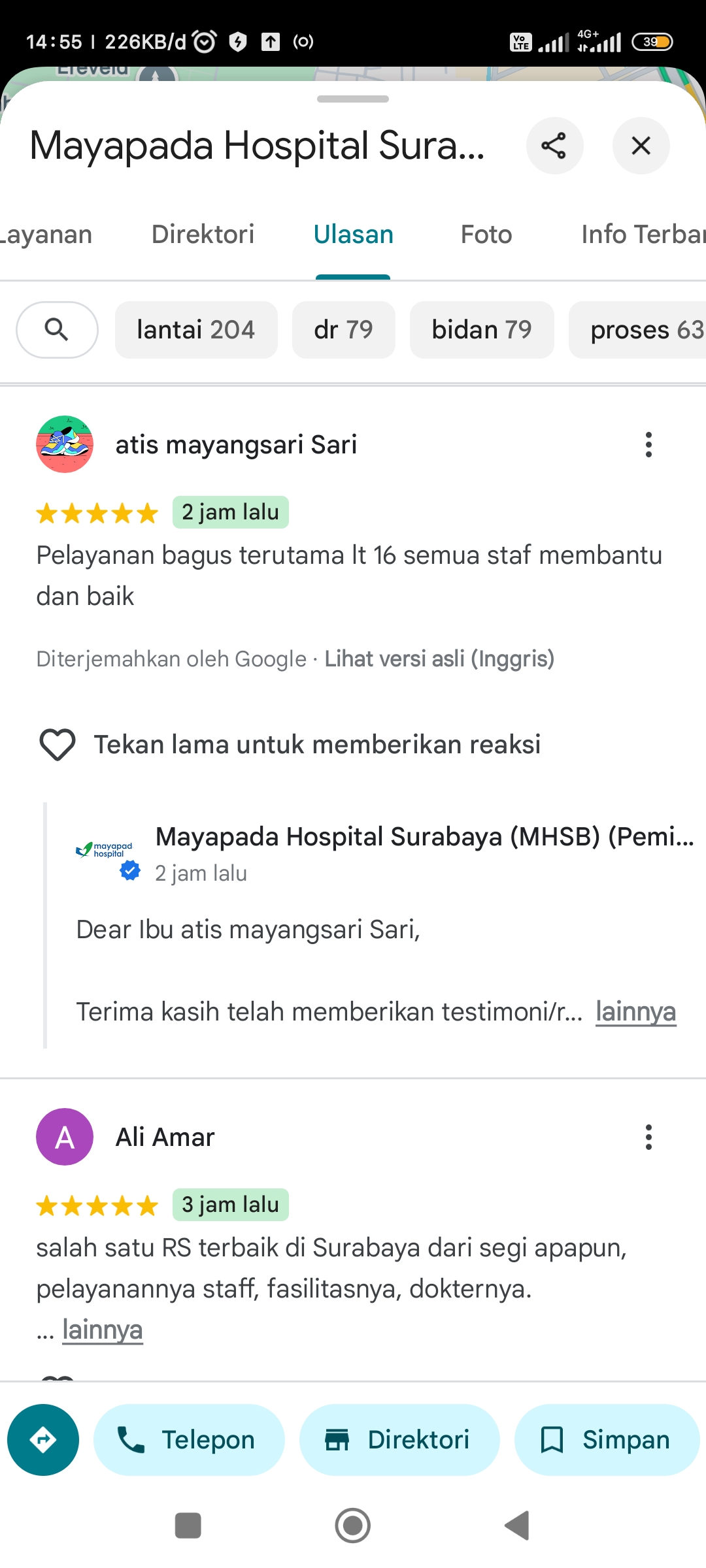Open the Direktori button at bottom
The width and height of the screenshot is (706, 1568).
(x=399, y=1440)
